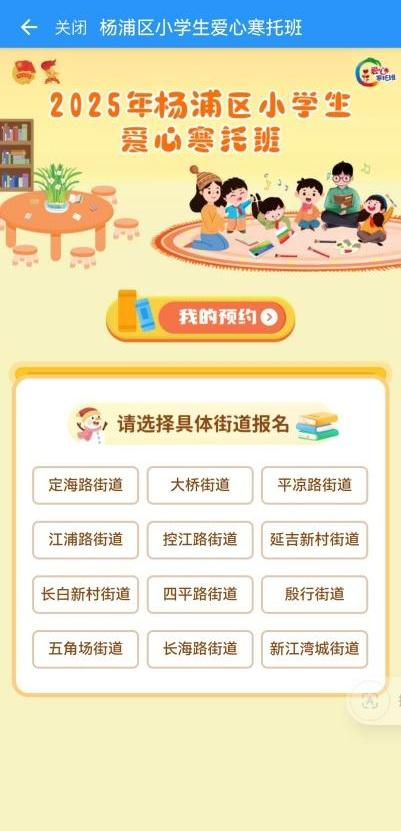Choose 延吉新村街道
This screenshot has height=831, width=401.
(x=314, y=540)
